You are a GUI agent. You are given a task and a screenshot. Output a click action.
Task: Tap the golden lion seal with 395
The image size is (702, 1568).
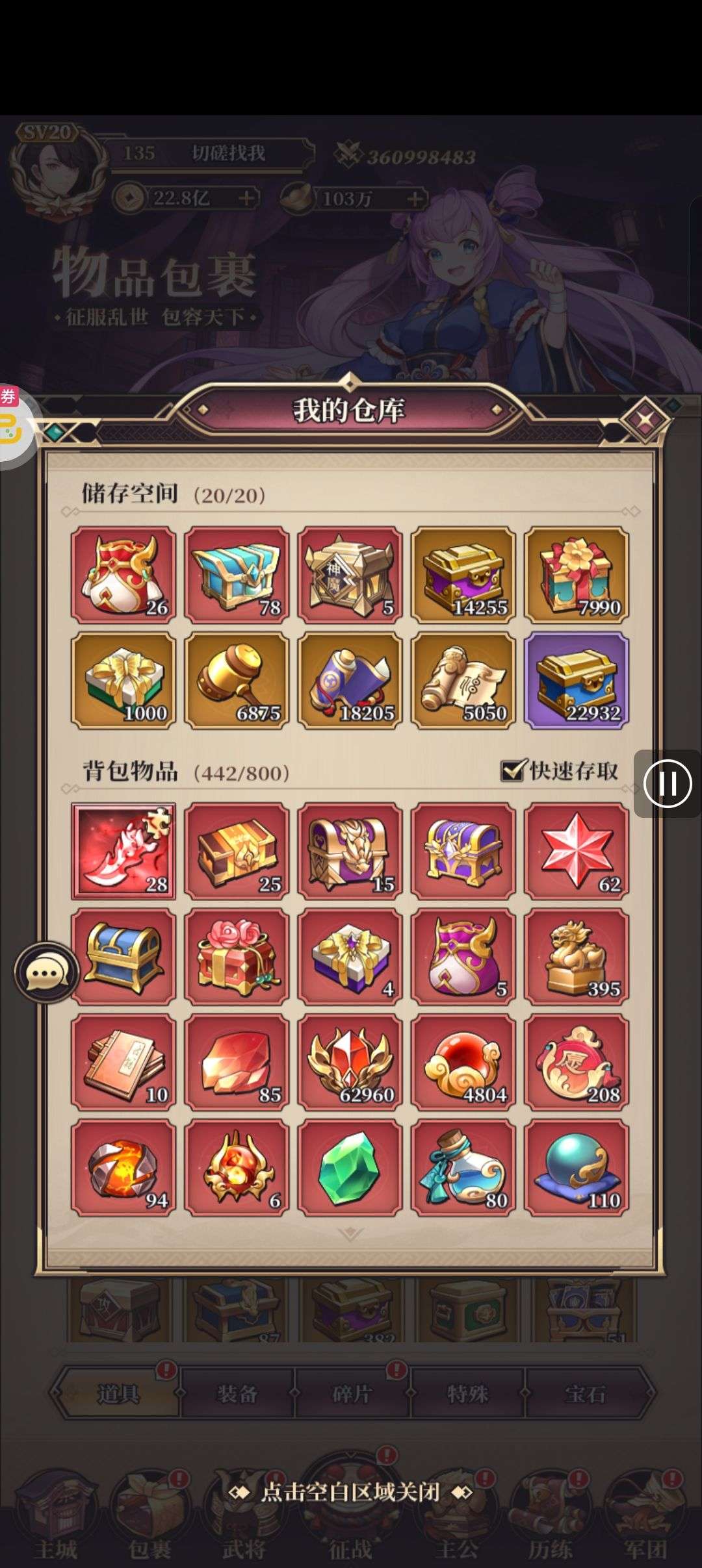point(577,957)
